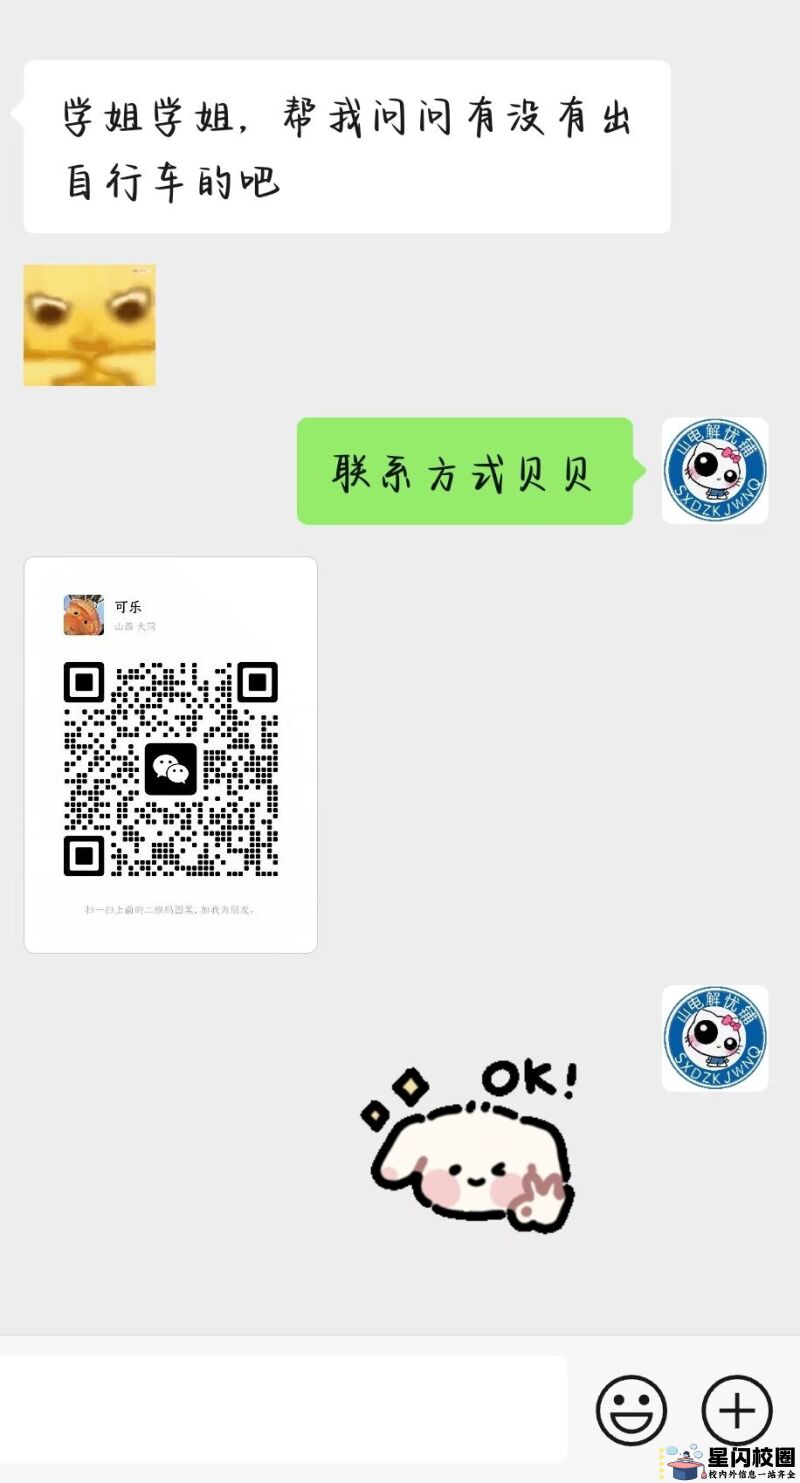Tap the avatar beside the OK sticker
800x1483 pixels.
[715, 1037]
